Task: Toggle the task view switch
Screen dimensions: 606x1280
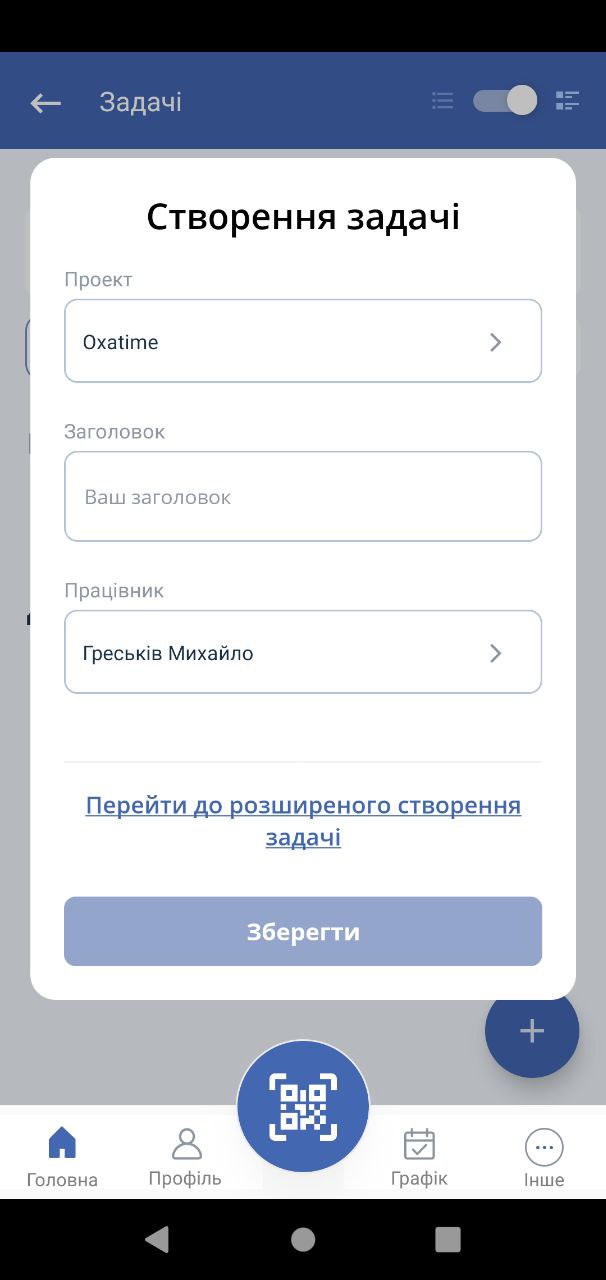Action: [505, 100]
